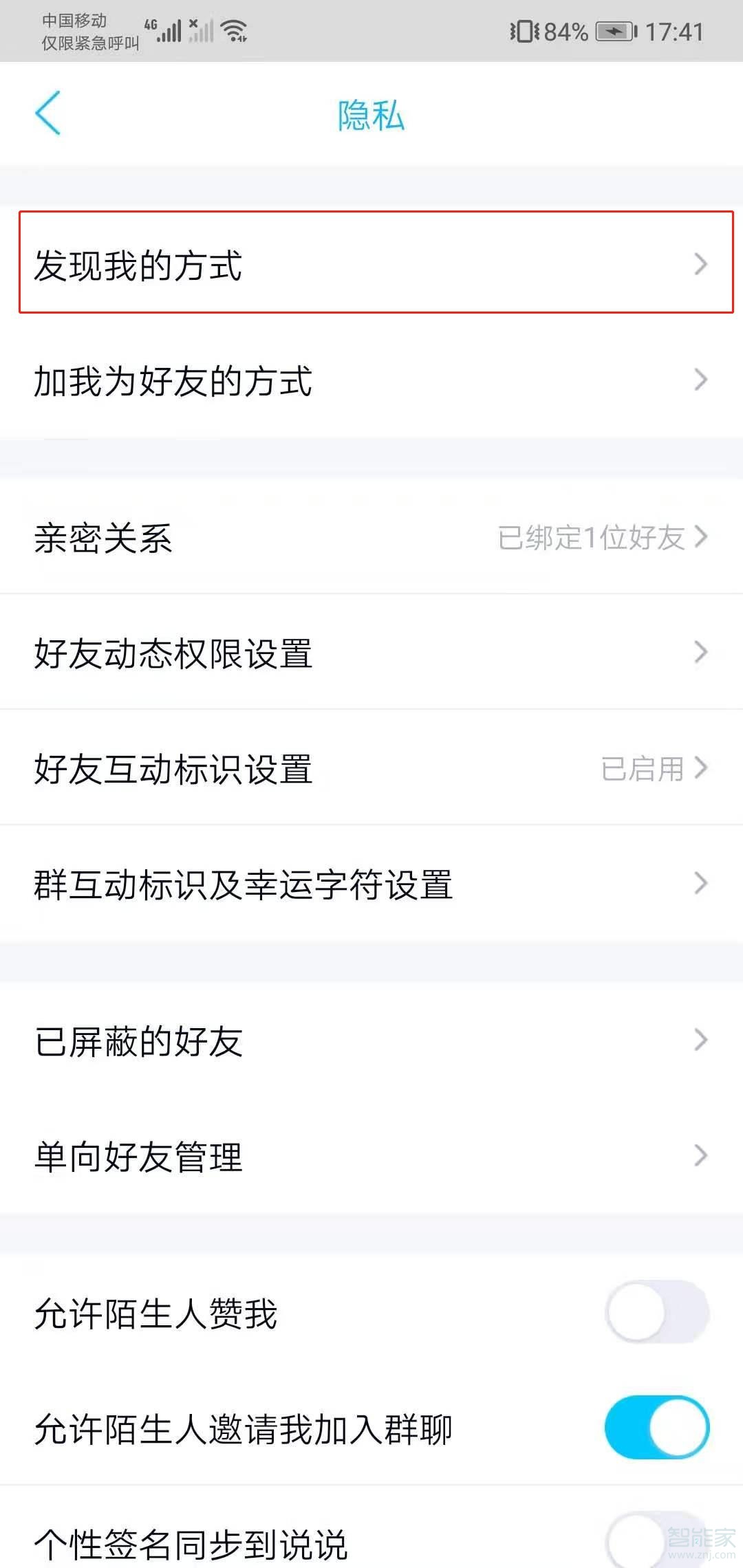Tap the vibrate mode icon in the status bar
The image size is (743, 1568).
[524, 30]
